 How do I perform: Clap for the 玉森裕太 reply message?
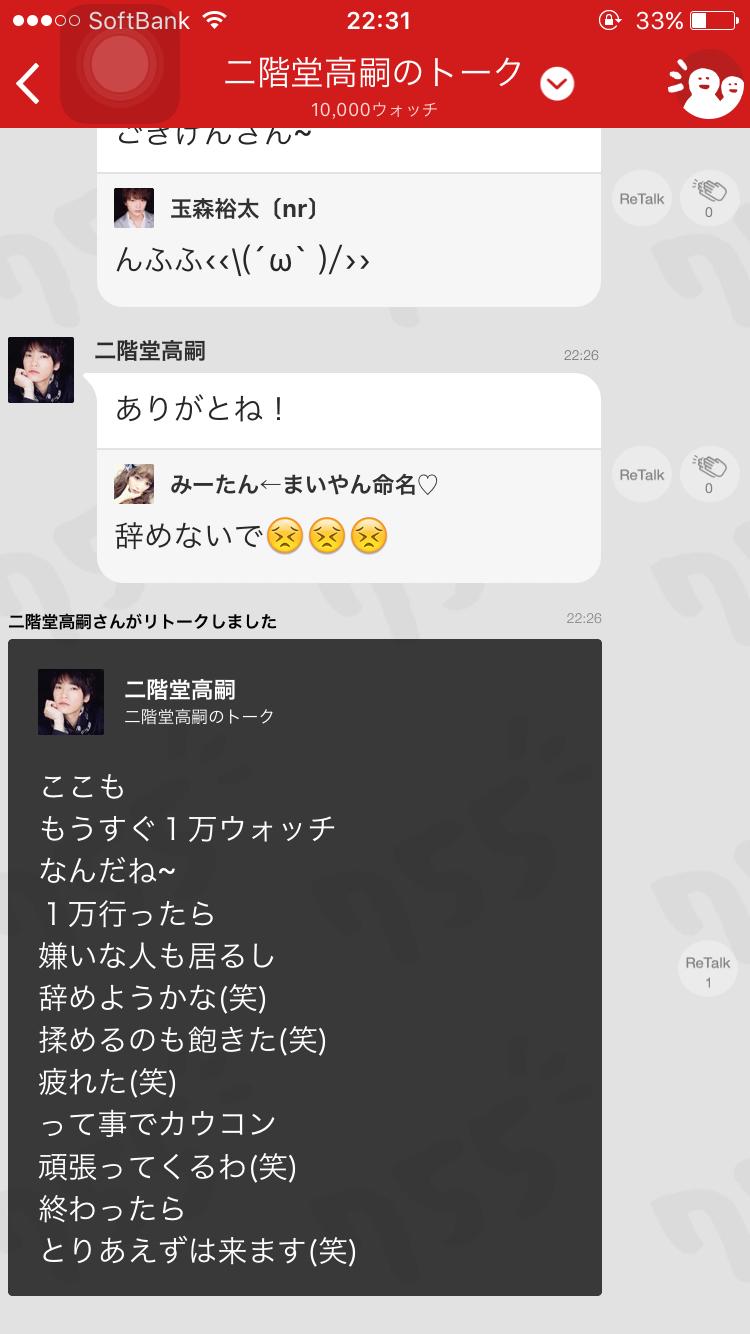coord(709,198)
